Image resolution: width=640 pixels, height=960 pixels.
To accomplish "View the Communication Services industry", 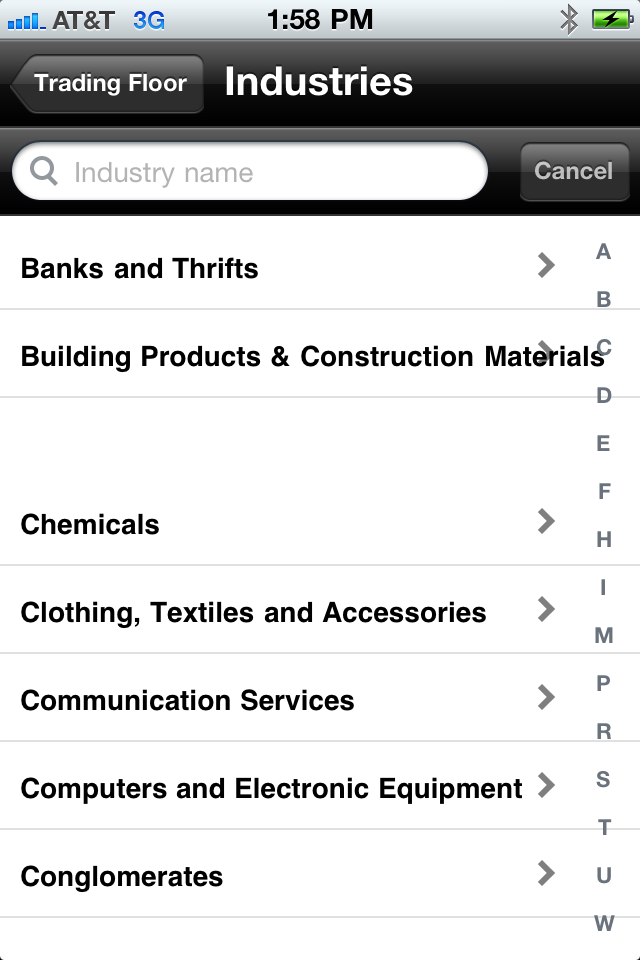I will click(x=280, y=700).
